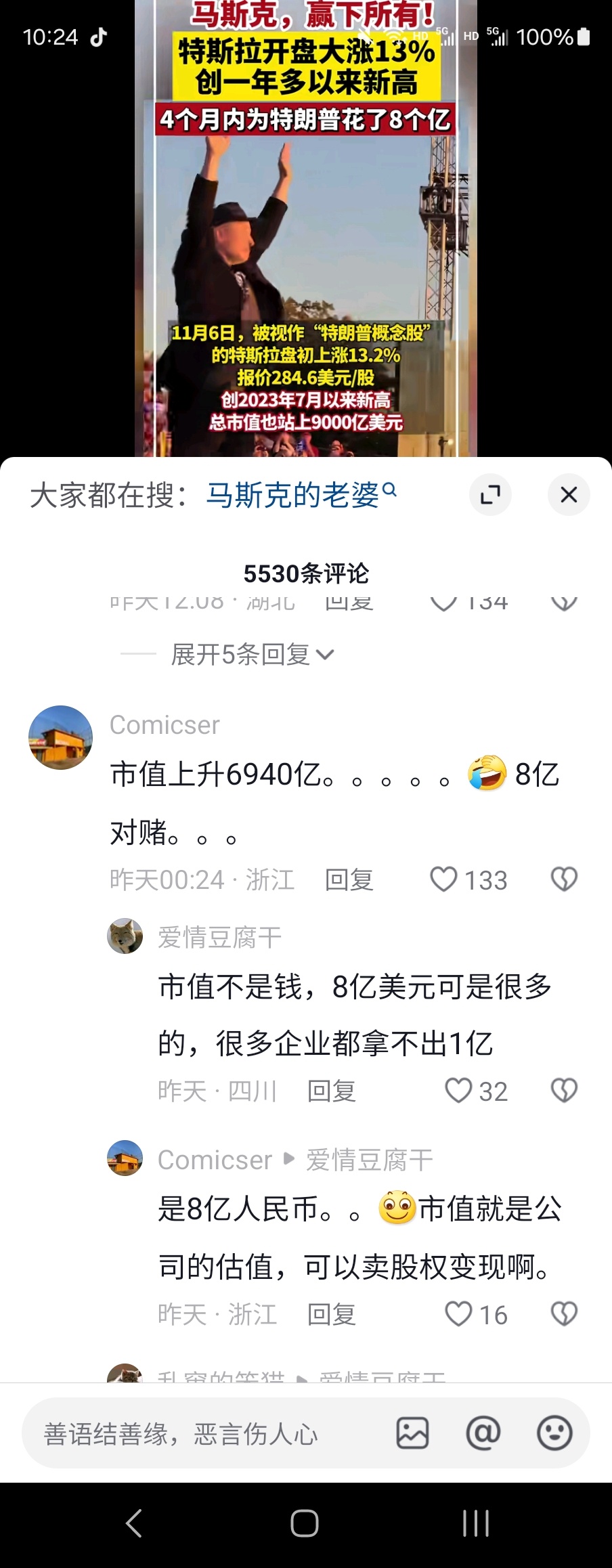The height and width of the screenshot is (1568, 612).
Task: Reply to 爱情豆腐干's comment from 四川
Action: (331, 1091)
